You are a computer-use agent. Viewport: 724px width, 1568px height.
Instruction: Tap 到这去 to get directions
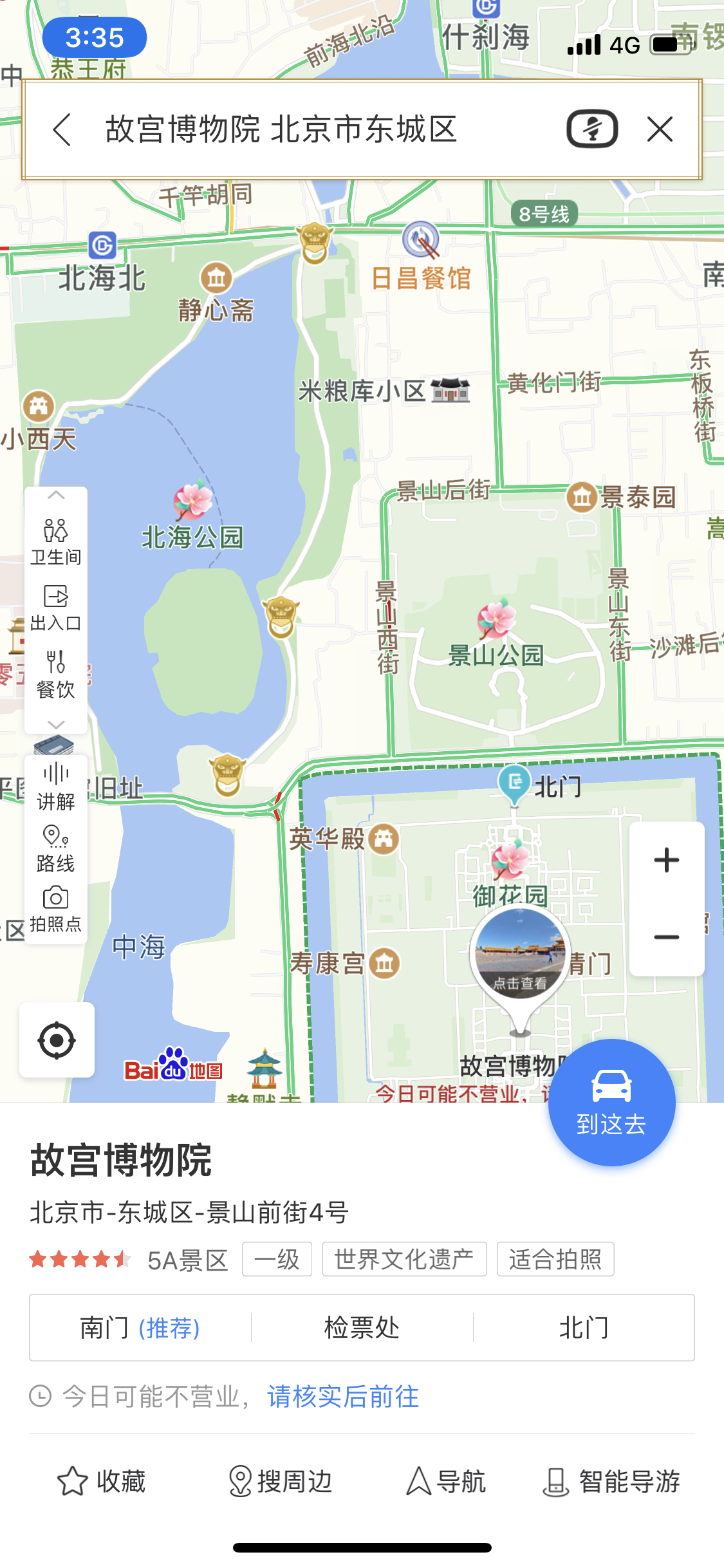pyautogui.click(x=611, y=1102)
